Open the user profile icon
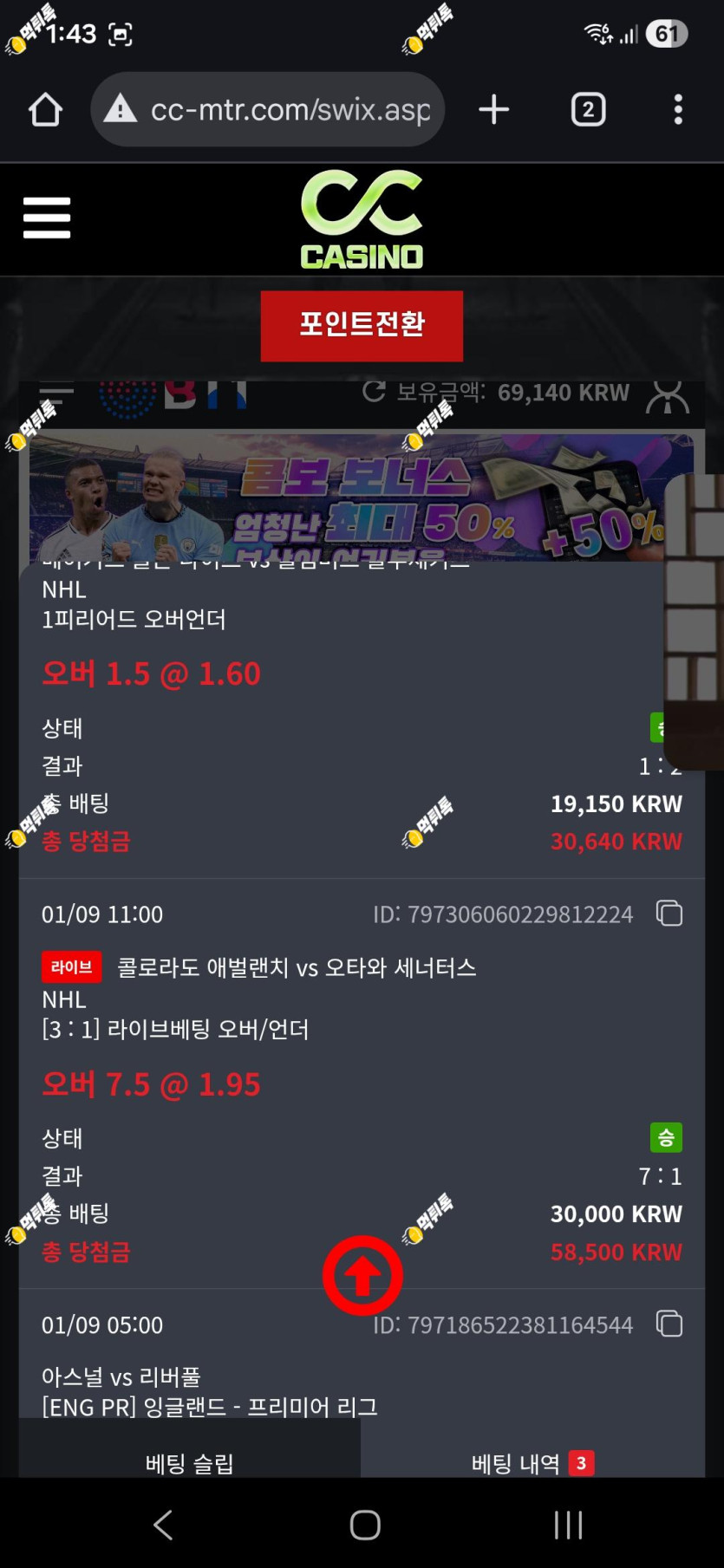Viewport: 724px width, 1568px height. point(667,396)
